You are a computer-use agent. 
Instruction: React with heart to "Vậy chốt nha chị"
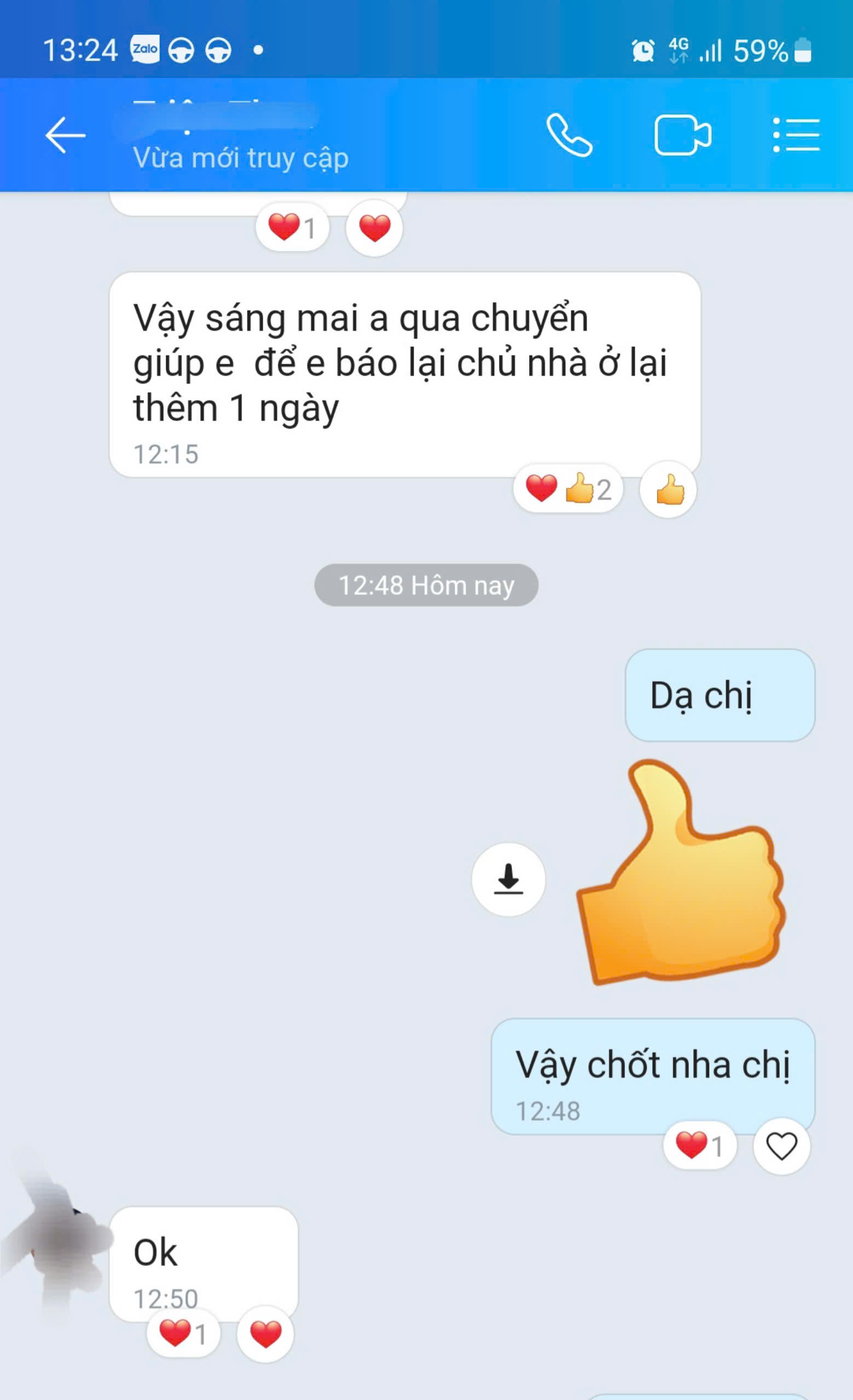pyautogui.click(x=781, y=1146)
